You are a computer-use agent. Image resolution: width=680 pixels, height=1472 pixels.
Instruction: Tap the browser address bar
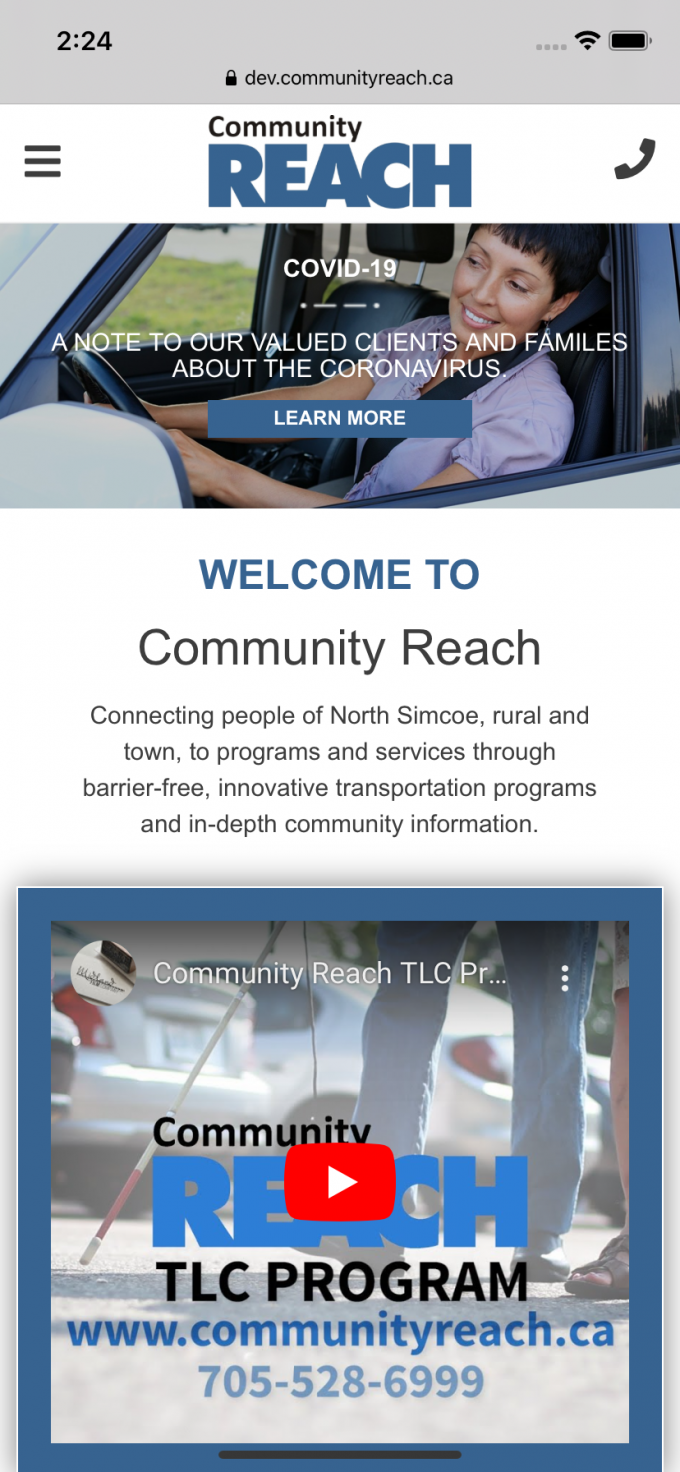(x=340, y=77)
